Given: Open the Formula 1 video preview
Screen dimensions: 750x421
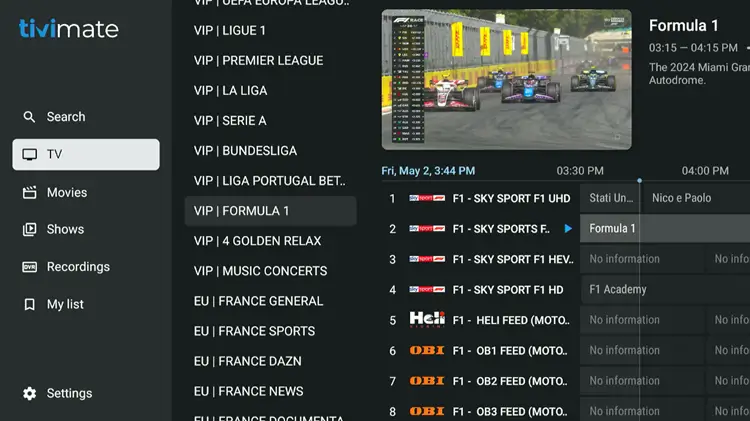Looking at the screenshot, I should (506, 80).
